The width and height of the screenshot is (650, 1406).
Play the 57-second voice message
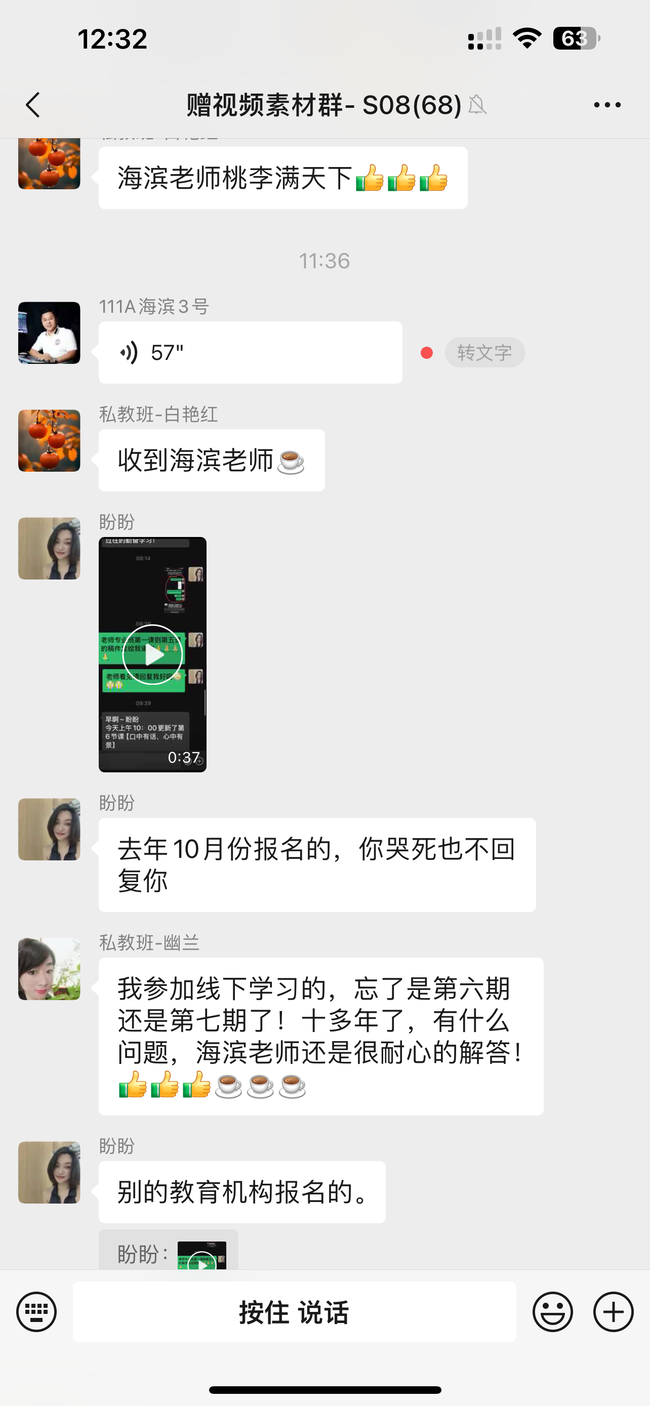click(x=250, y=352)
